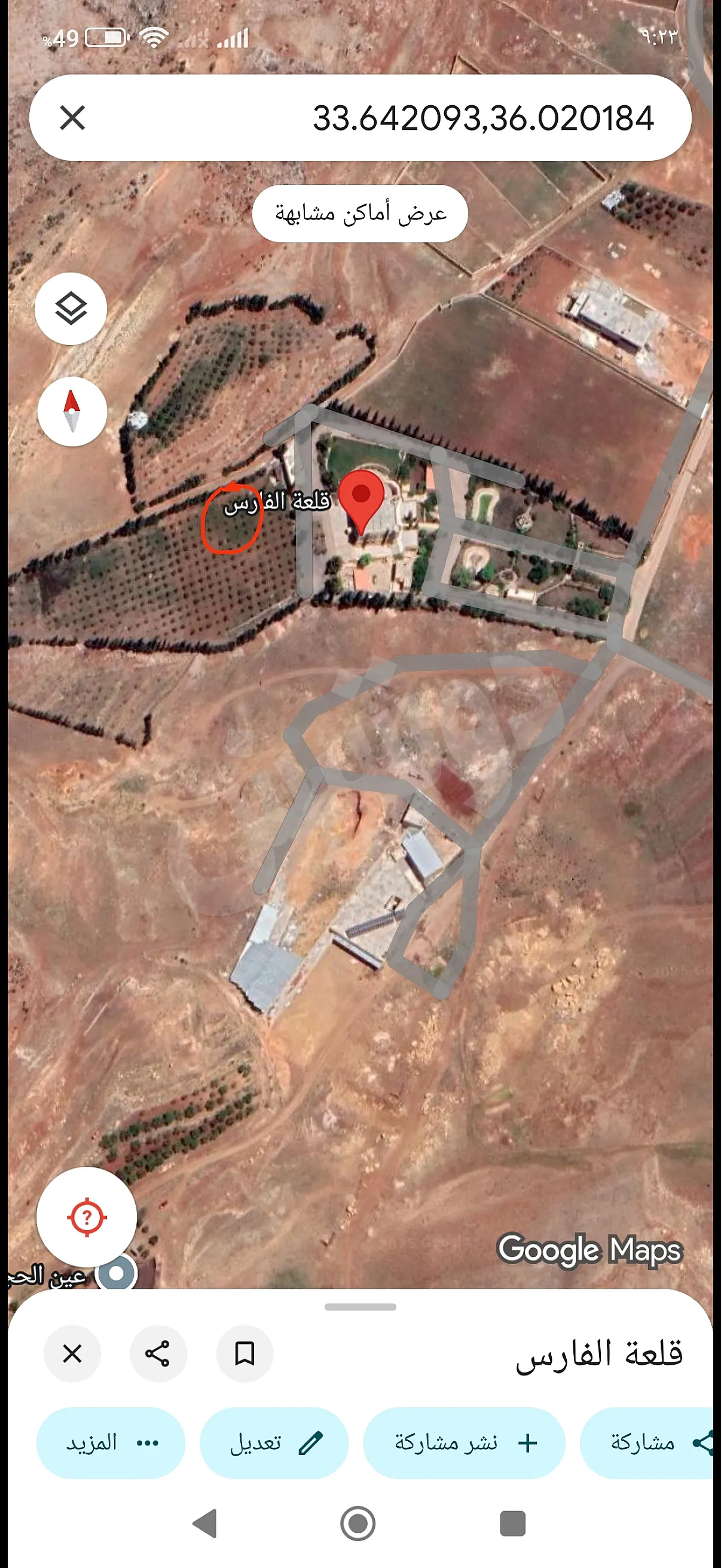Center the map on my location

(x=87, y=1218)
